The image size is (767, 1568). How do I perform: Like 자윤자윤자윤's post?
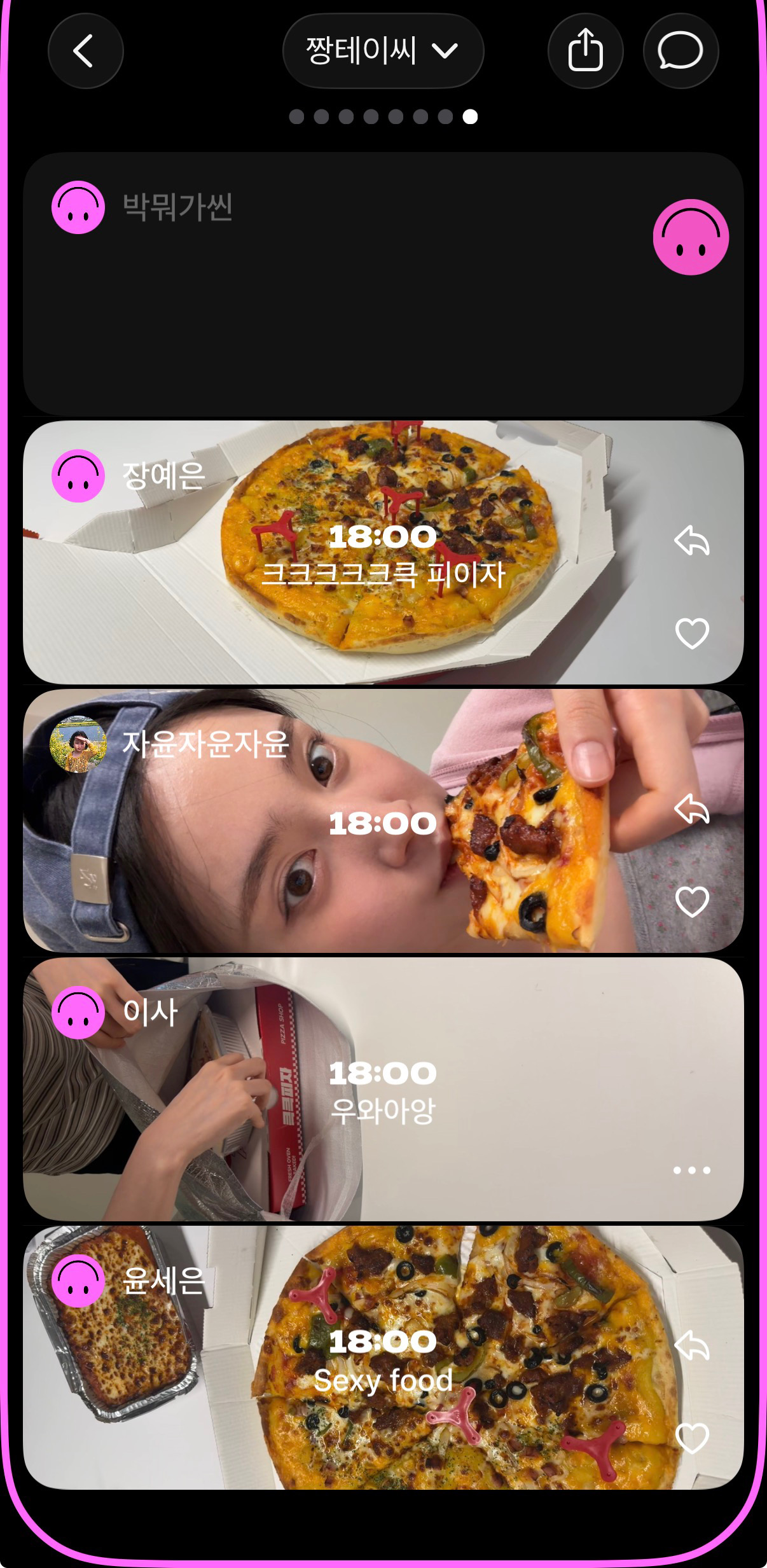pyautogui.click(x=691, y=902)
